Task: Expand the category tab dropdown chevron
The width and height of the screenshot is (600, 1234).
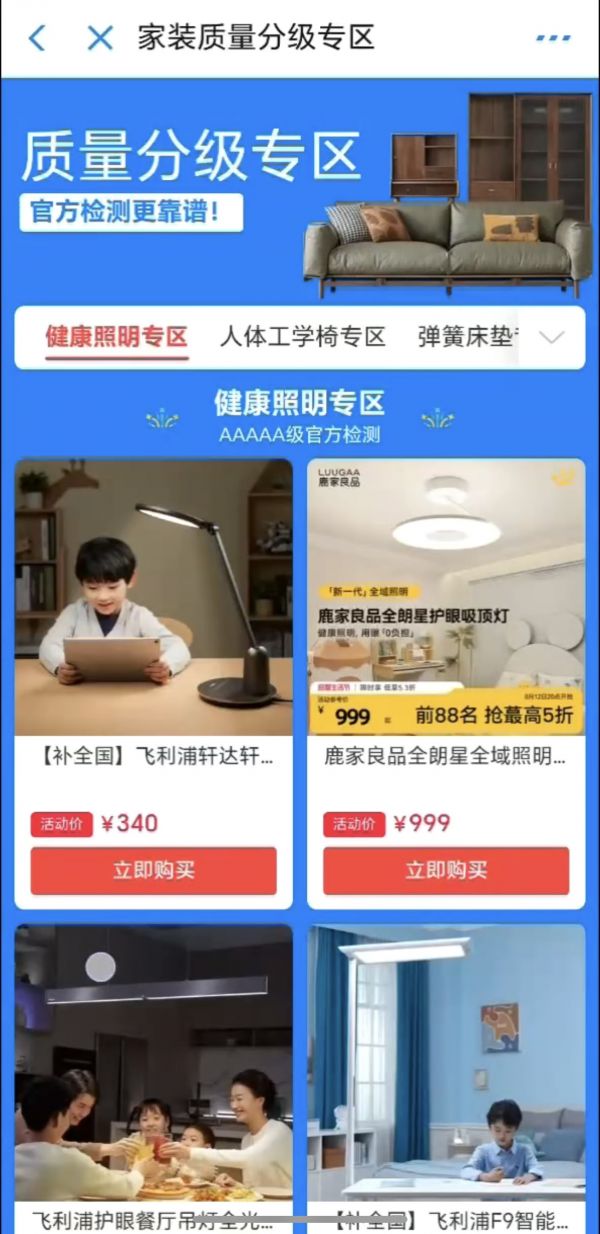Action: click(552, 337)
